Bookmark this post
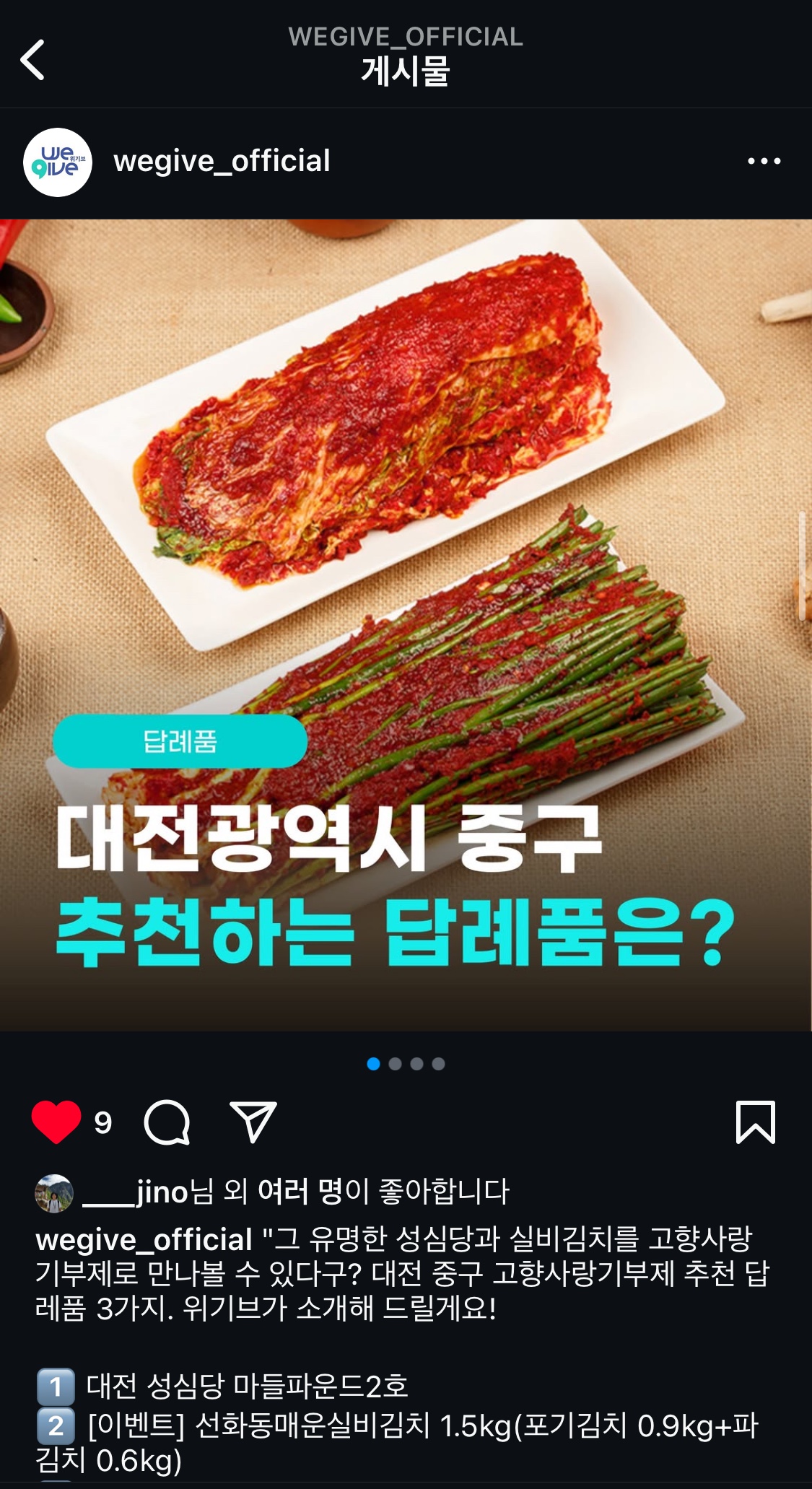The width and height of the screenshot is (812, 1489). tap(755, 1122)
